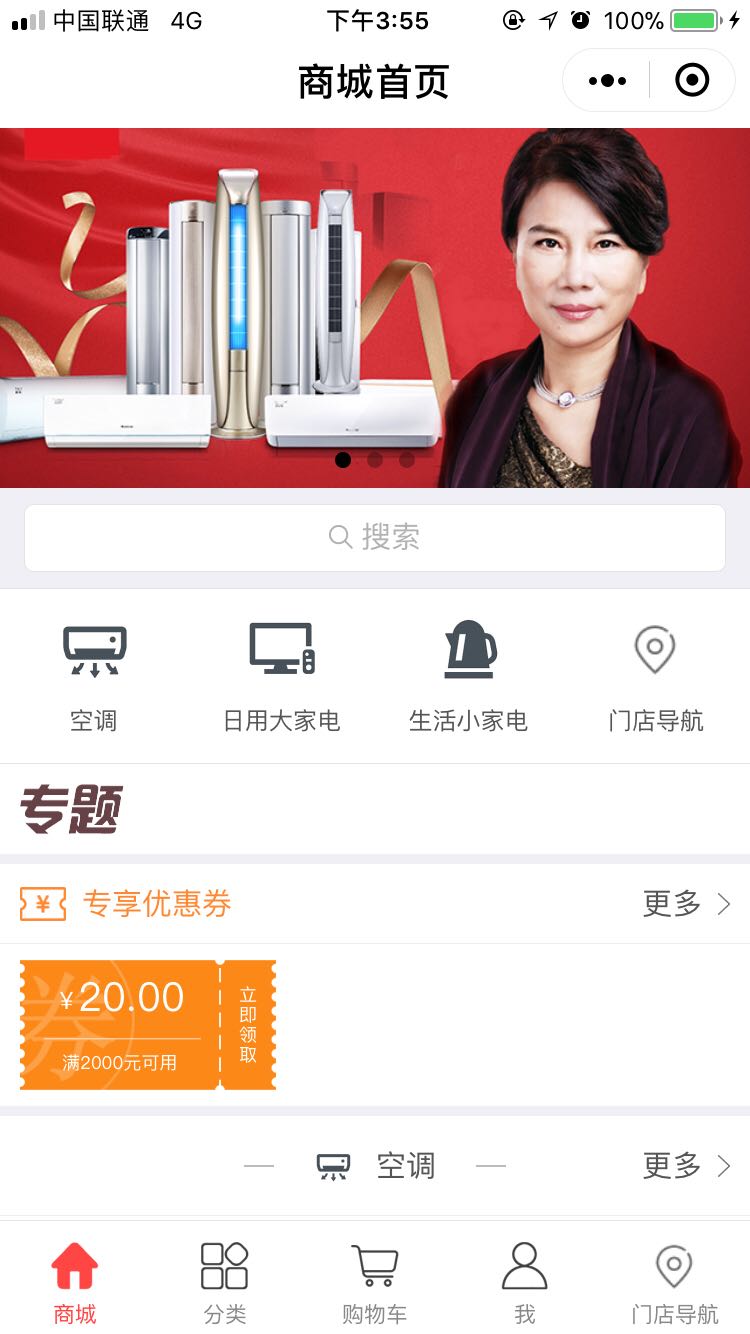Go to the 购物车 cart tab
This screenshot has height=1334, width=750.
(x=375, y=1282)
